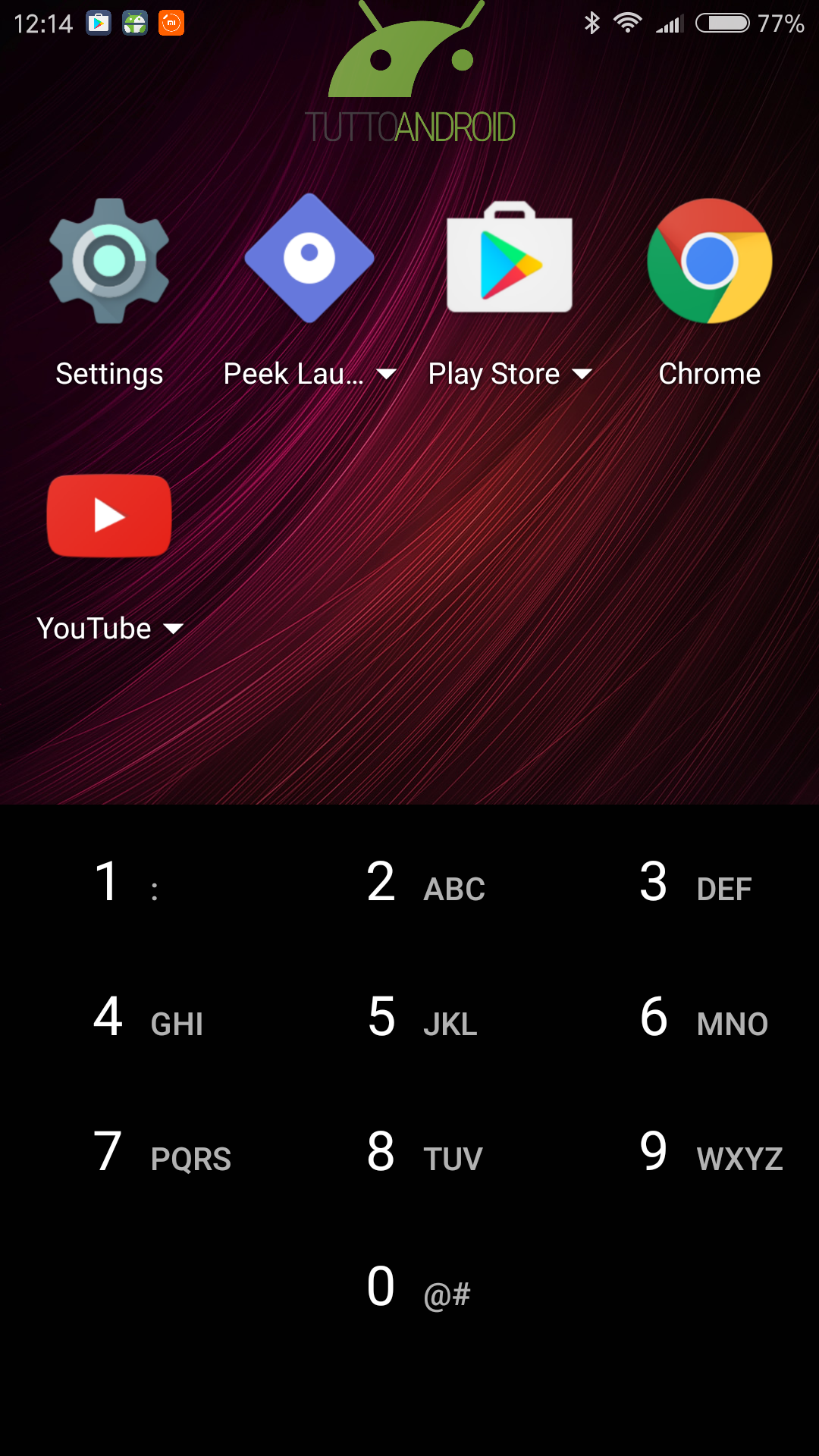Hit the 2 ABC key

click(x=409, y=883)
